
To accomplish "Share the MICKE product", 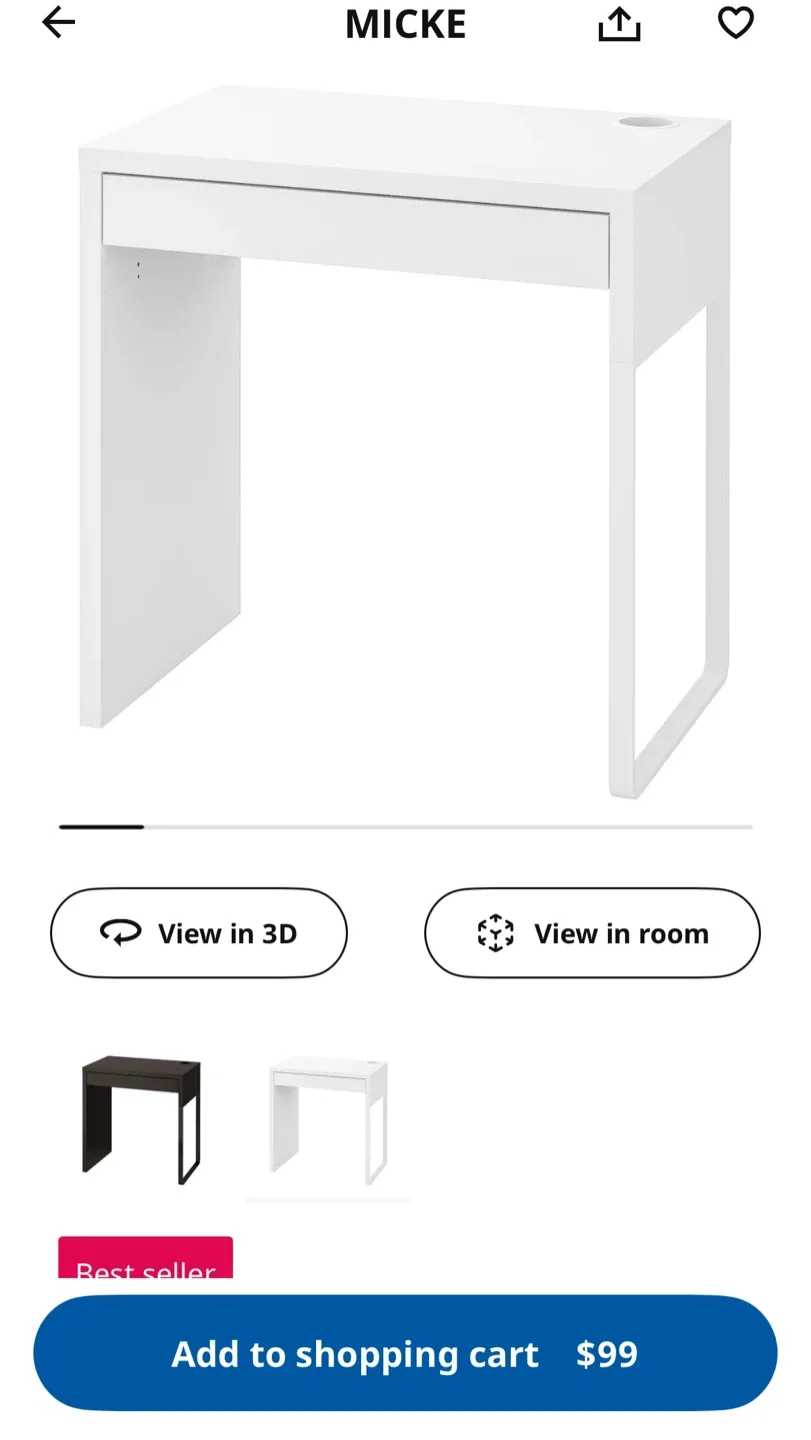I will pos(619,23).
